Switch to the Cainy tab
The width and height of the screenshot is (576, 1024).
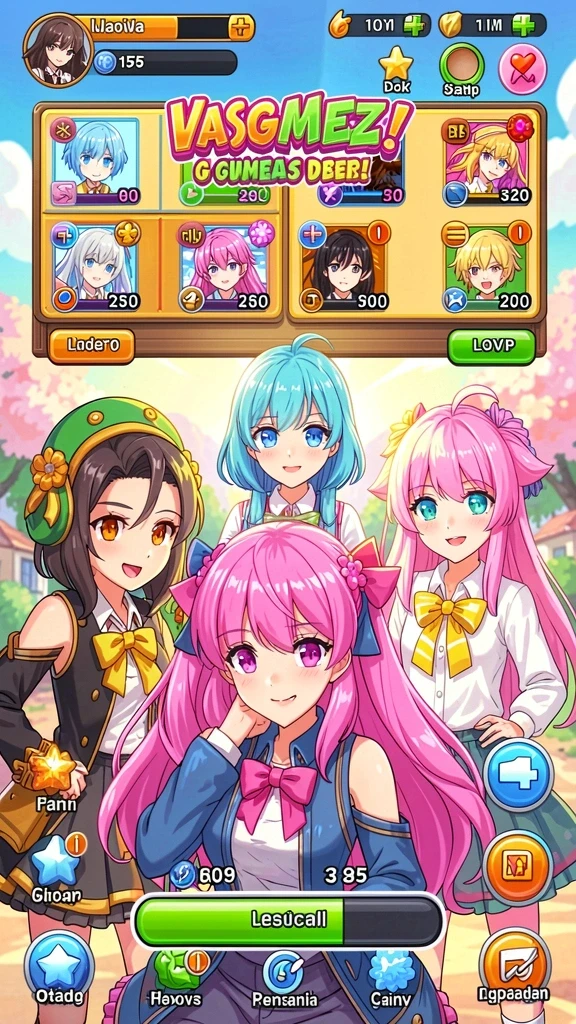click(391, 978)
